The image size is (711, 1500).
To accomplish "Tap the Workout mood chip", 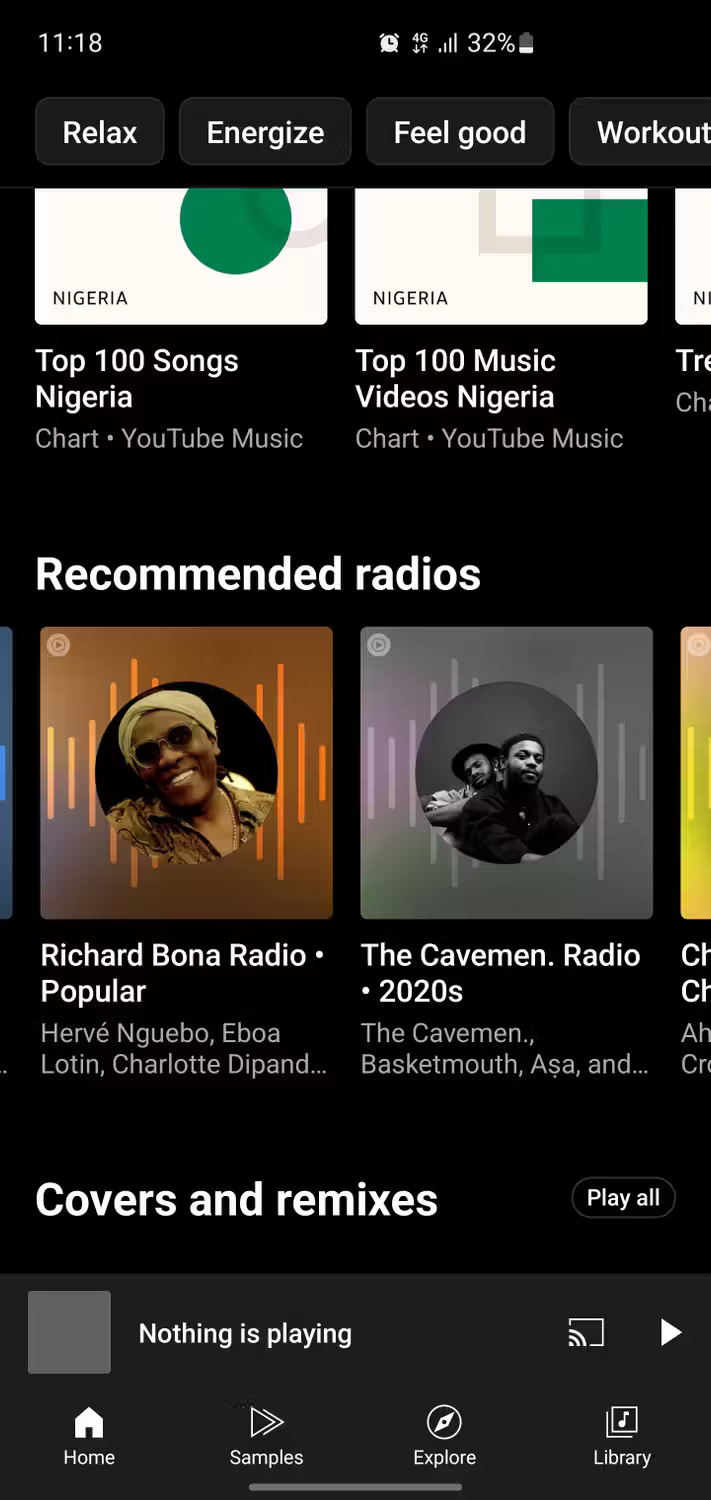I will [x=645, y=132].
